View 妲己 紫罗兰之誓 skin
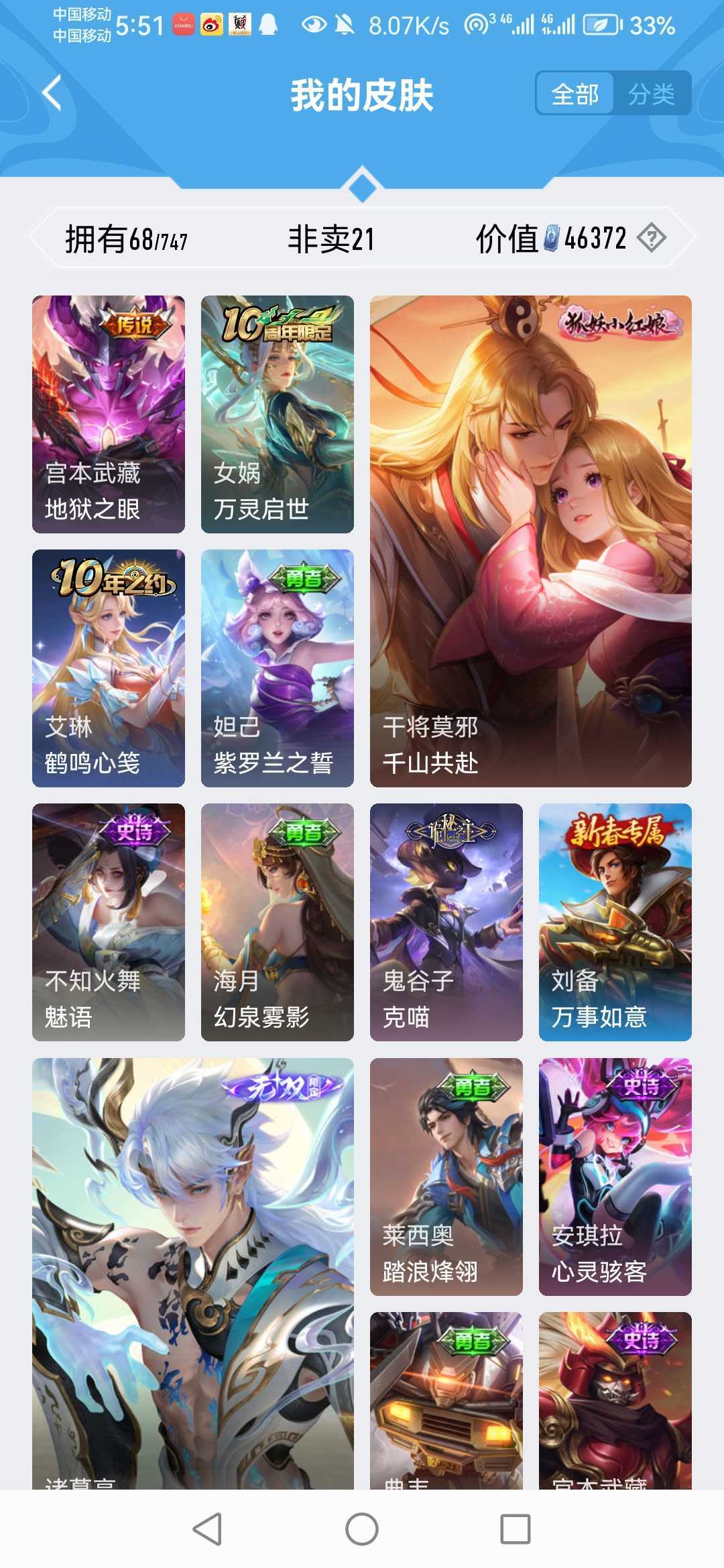This screenshot has width=724, height=1568. 278,668
